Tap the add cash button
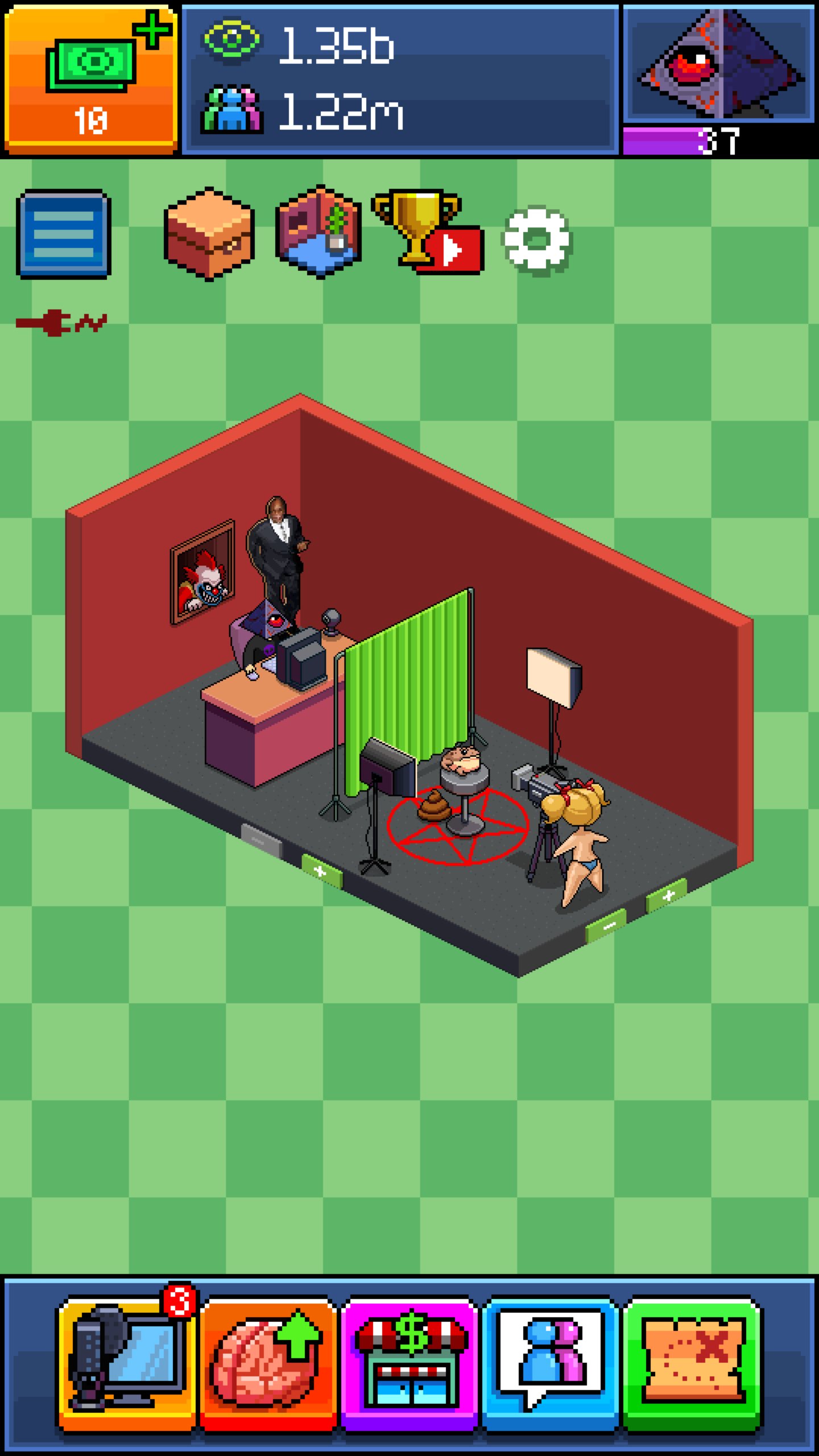Screen dimensions: 819x1456 [x=91, y=80]
